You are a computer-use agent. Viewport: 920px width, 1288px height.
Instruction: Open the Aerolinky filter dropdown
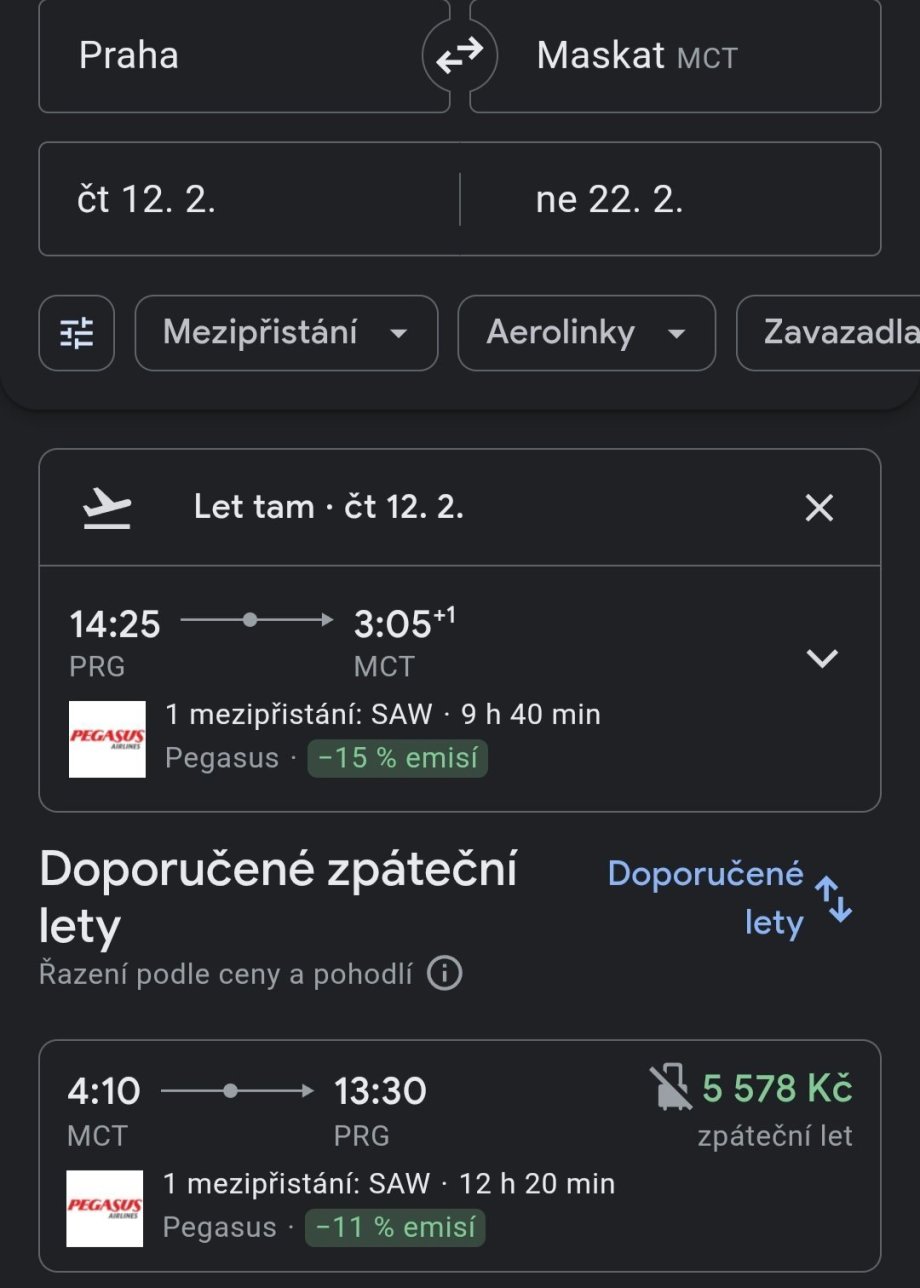(586, 333)
